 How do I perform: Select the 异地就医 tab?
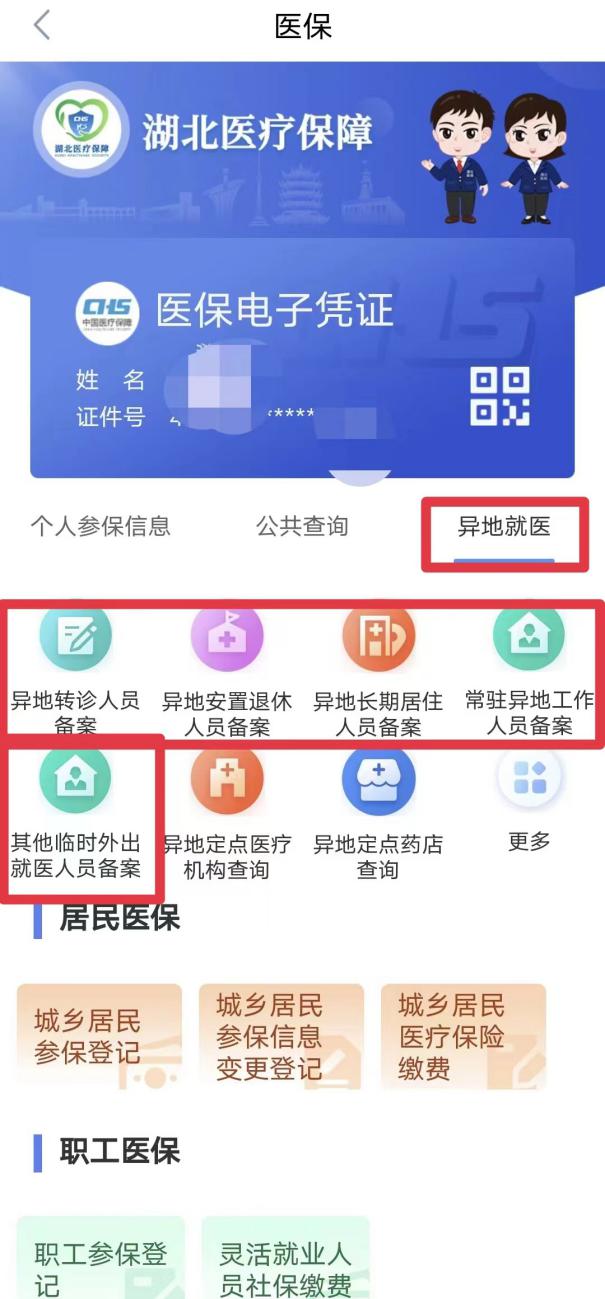[x=504, y=526]
